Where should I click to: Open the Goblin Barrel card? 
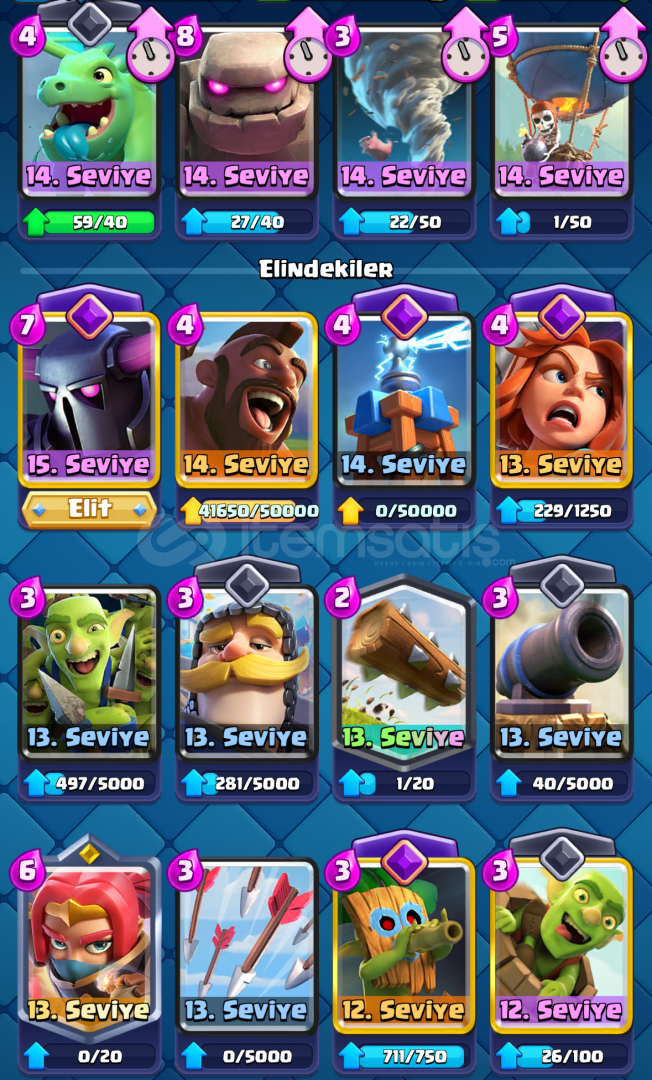click(562, 945)
